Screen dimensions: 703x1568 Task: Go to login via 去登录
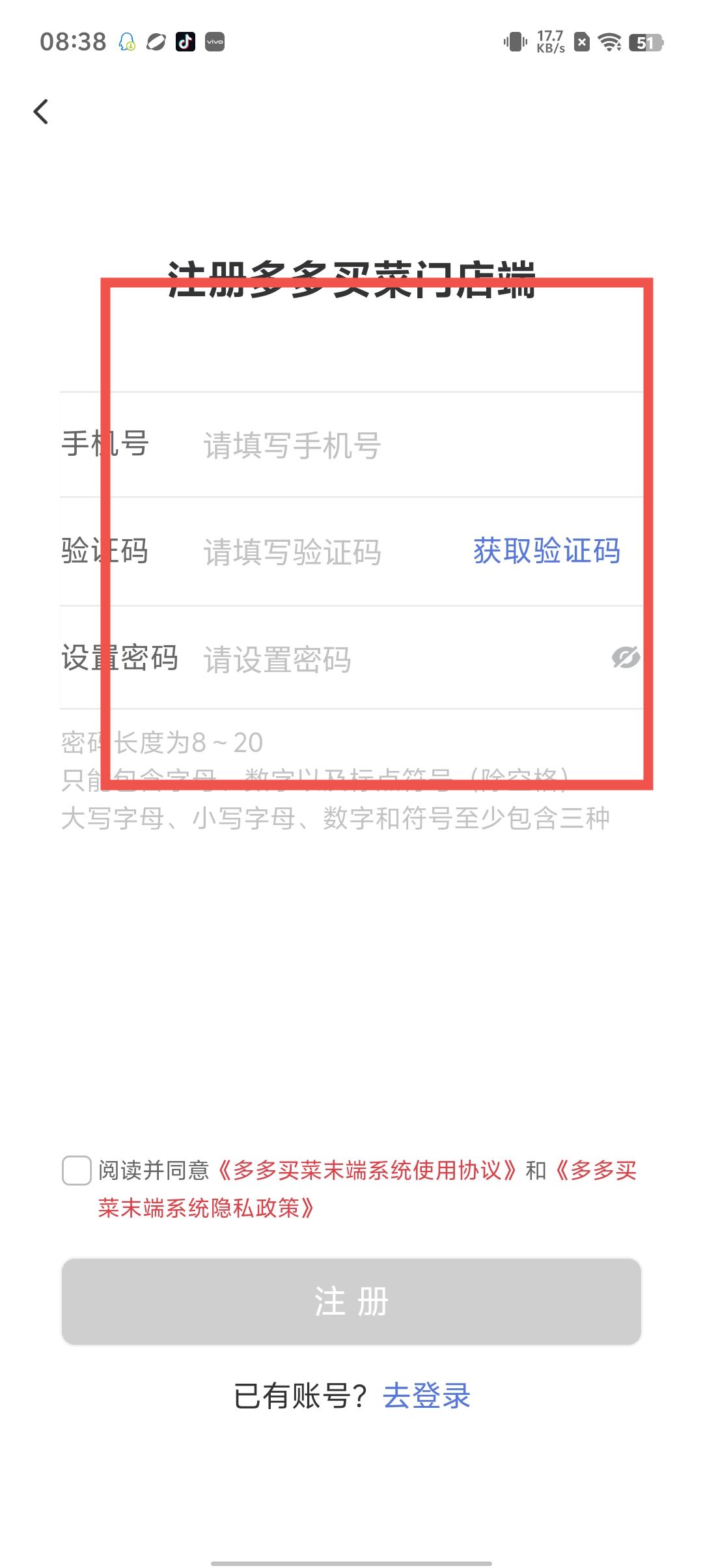click(426, 1395)
